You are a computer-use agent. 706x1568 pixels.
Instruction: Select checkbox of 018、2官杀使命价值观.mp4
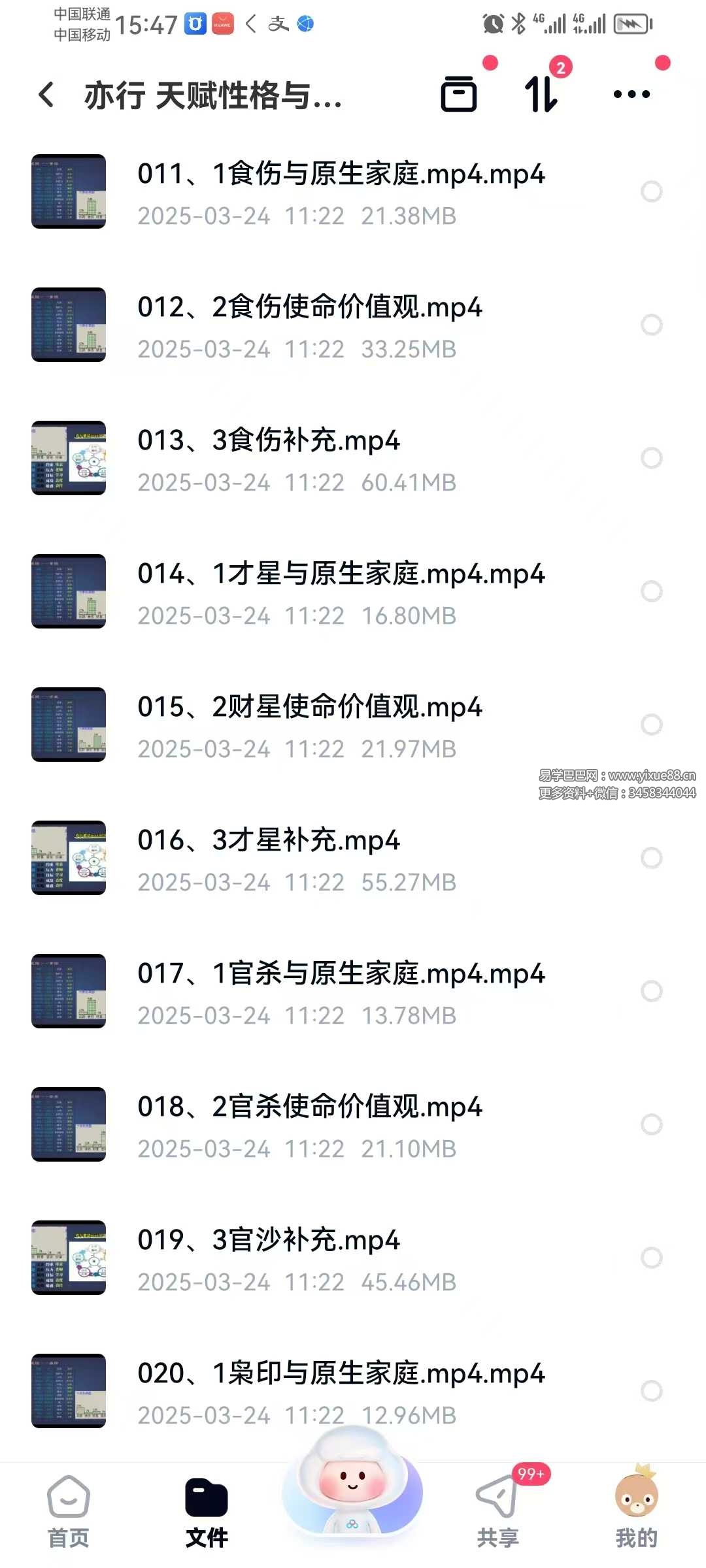[651, 1124]
